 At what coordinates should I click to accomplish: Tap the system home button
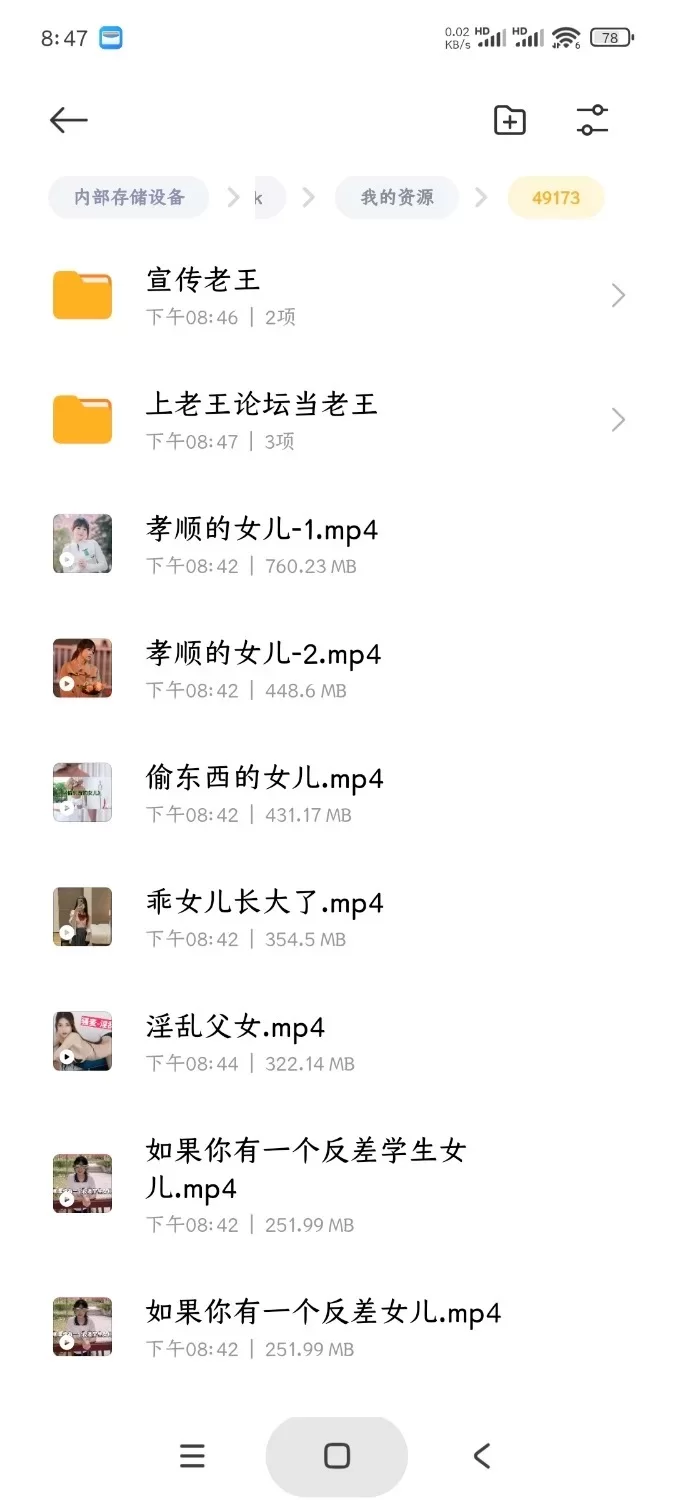tap(337, 1456)
